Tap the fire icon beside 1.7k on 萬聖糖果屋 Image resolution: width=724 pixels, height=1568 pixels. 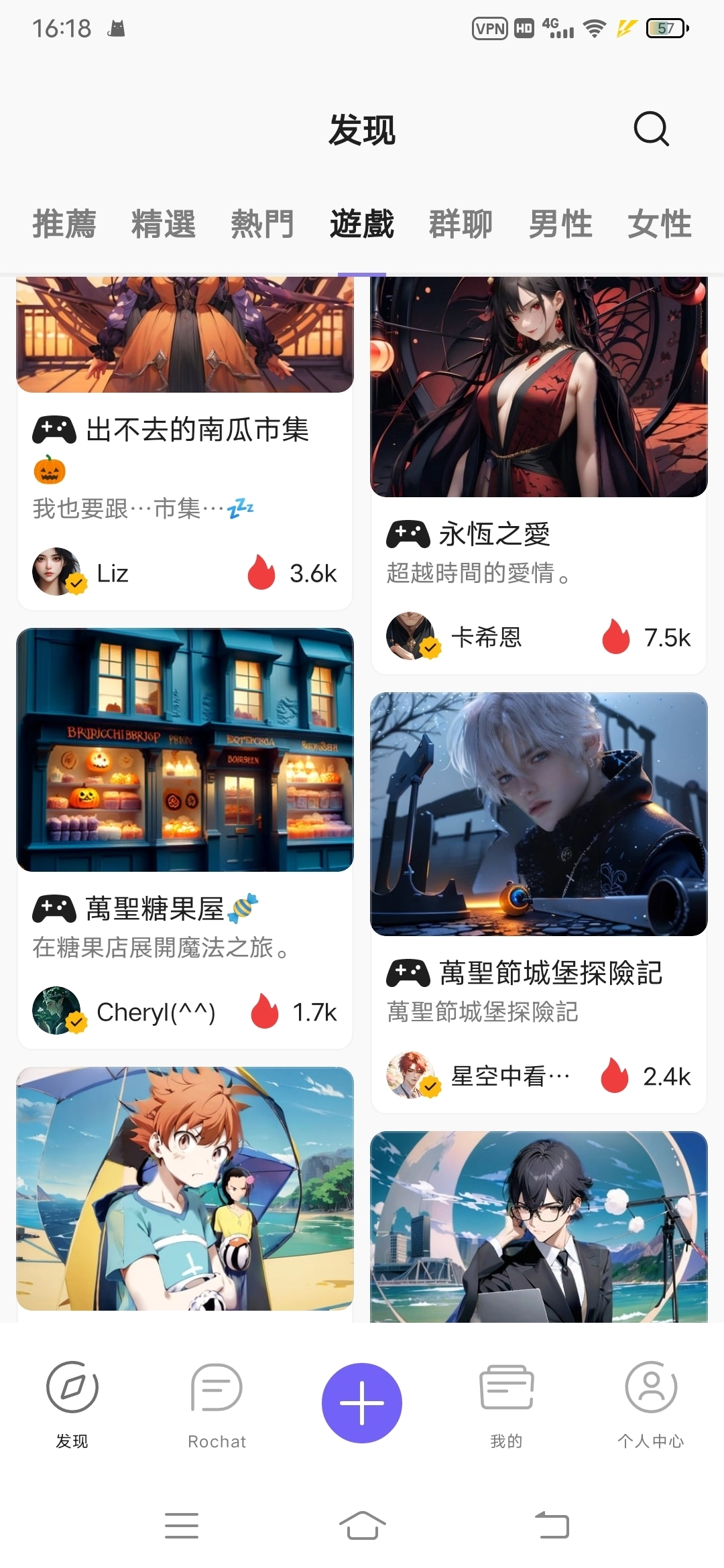264,1011
